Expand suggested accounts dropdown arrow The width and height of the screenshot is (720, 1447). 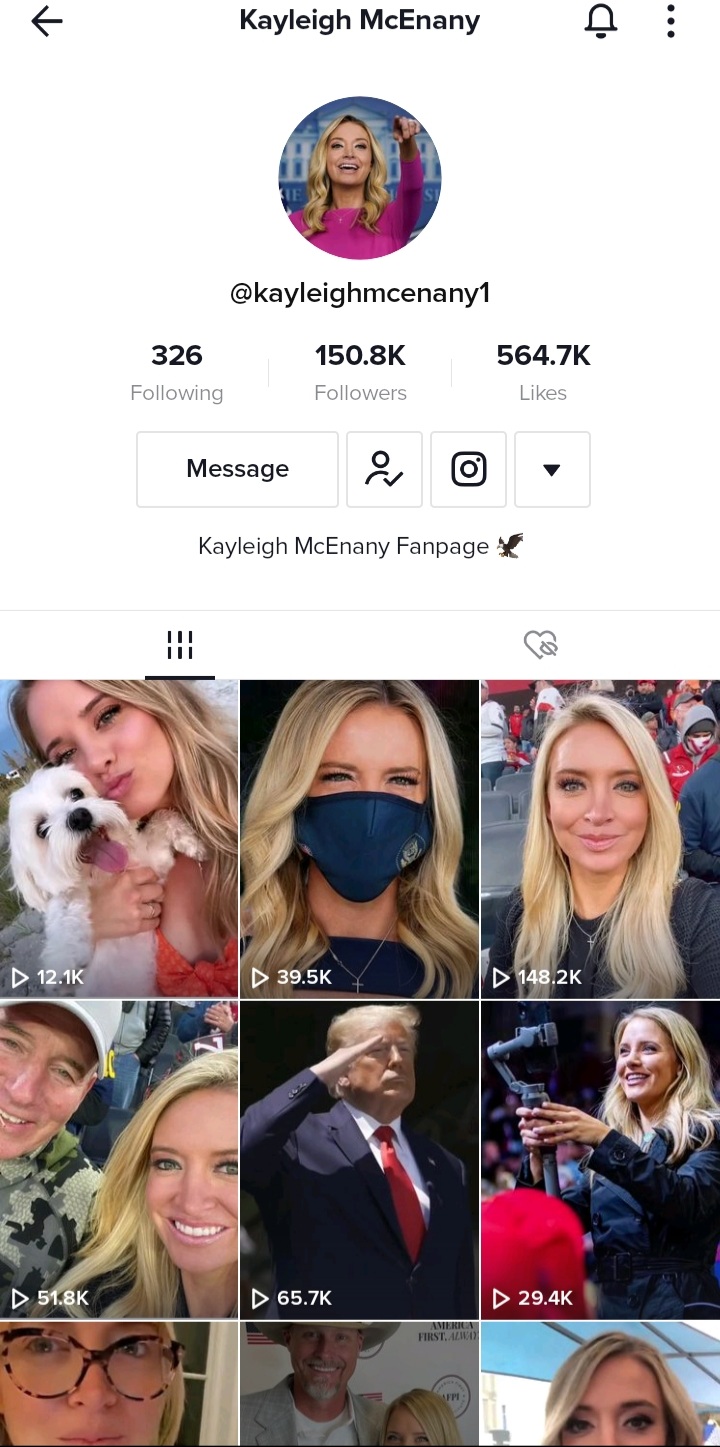(552, 469)
